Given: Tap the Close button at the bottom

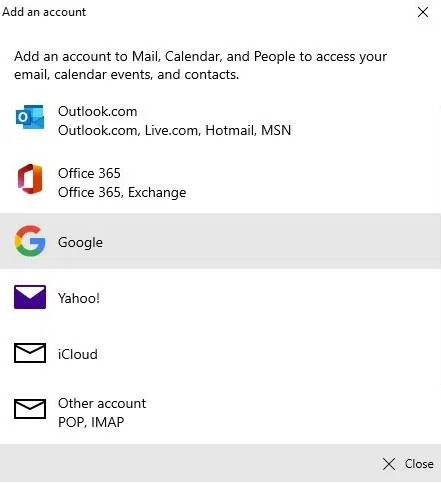Looking at the screenshot, I should (x=408, y=464).
